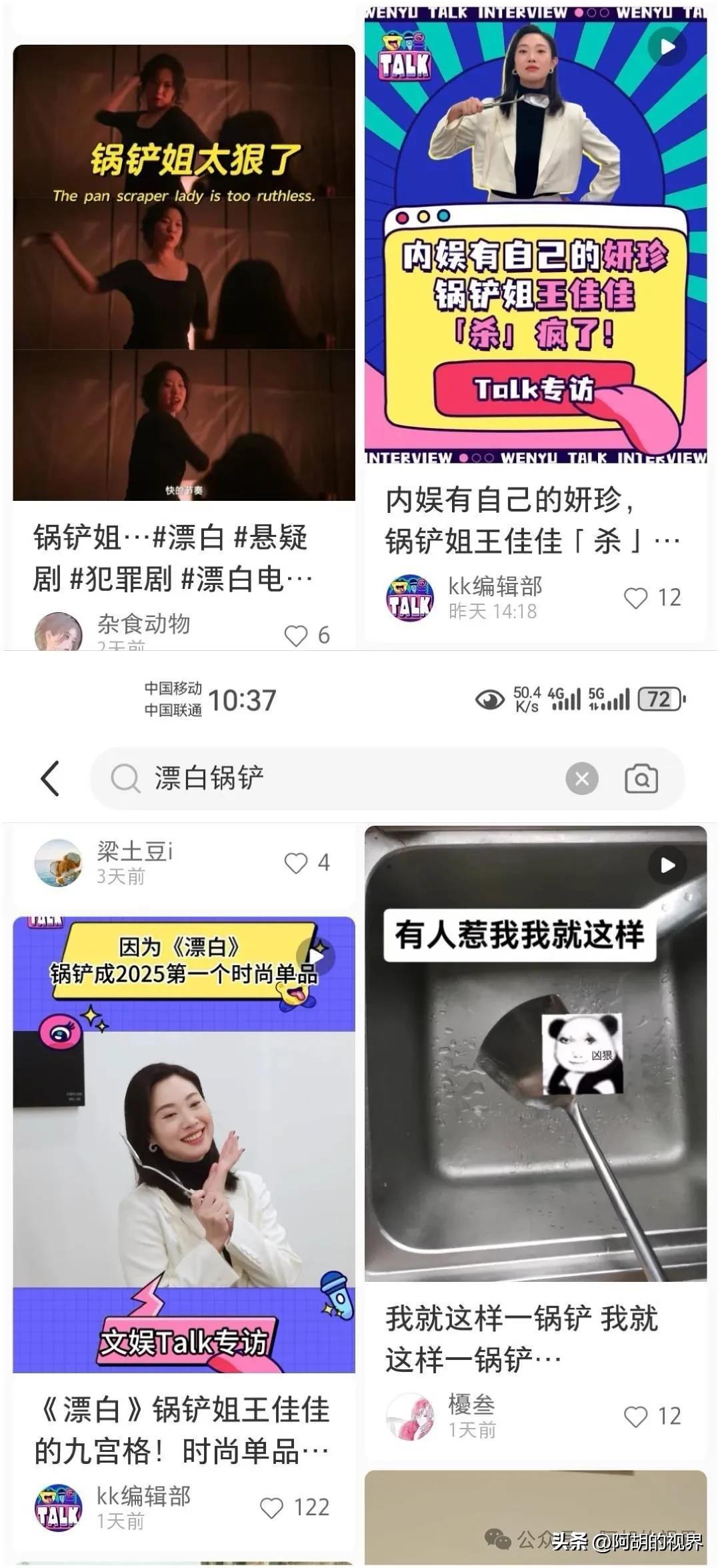
Task: Like the post by 梁土豆i
Action: [296, 863]
